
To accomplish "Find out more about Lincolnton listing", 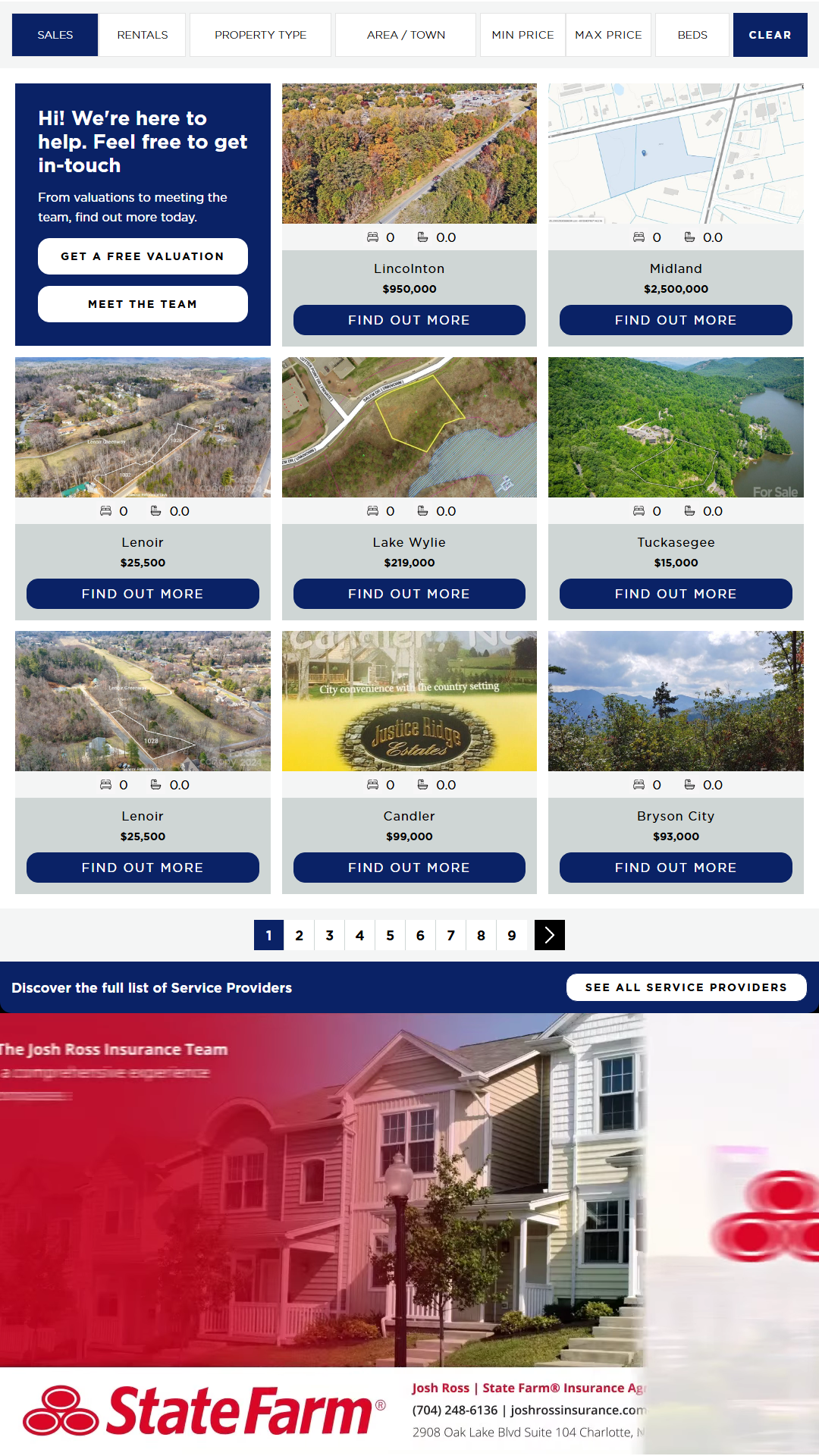I will point(409,320).
